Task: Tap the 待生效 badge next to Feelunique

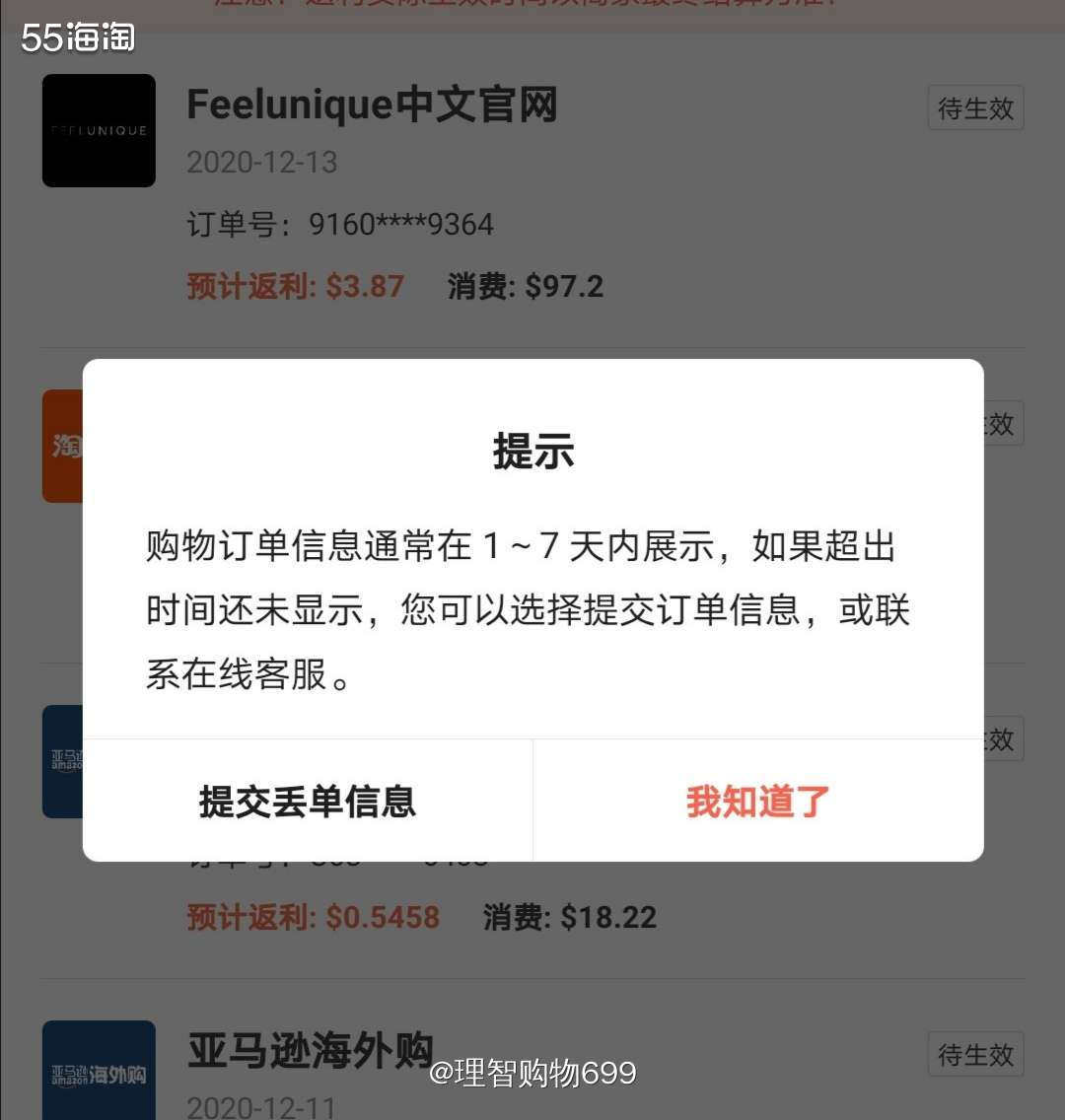Action: pos(975,108)
